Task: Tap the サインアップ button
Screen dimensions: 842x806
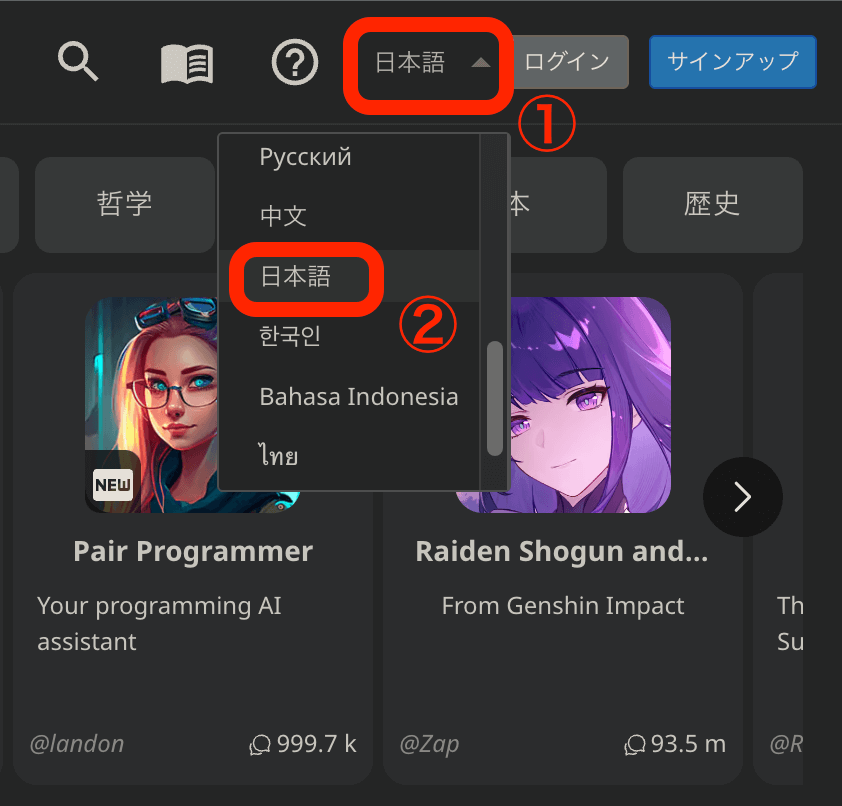Action: point(732,62)
